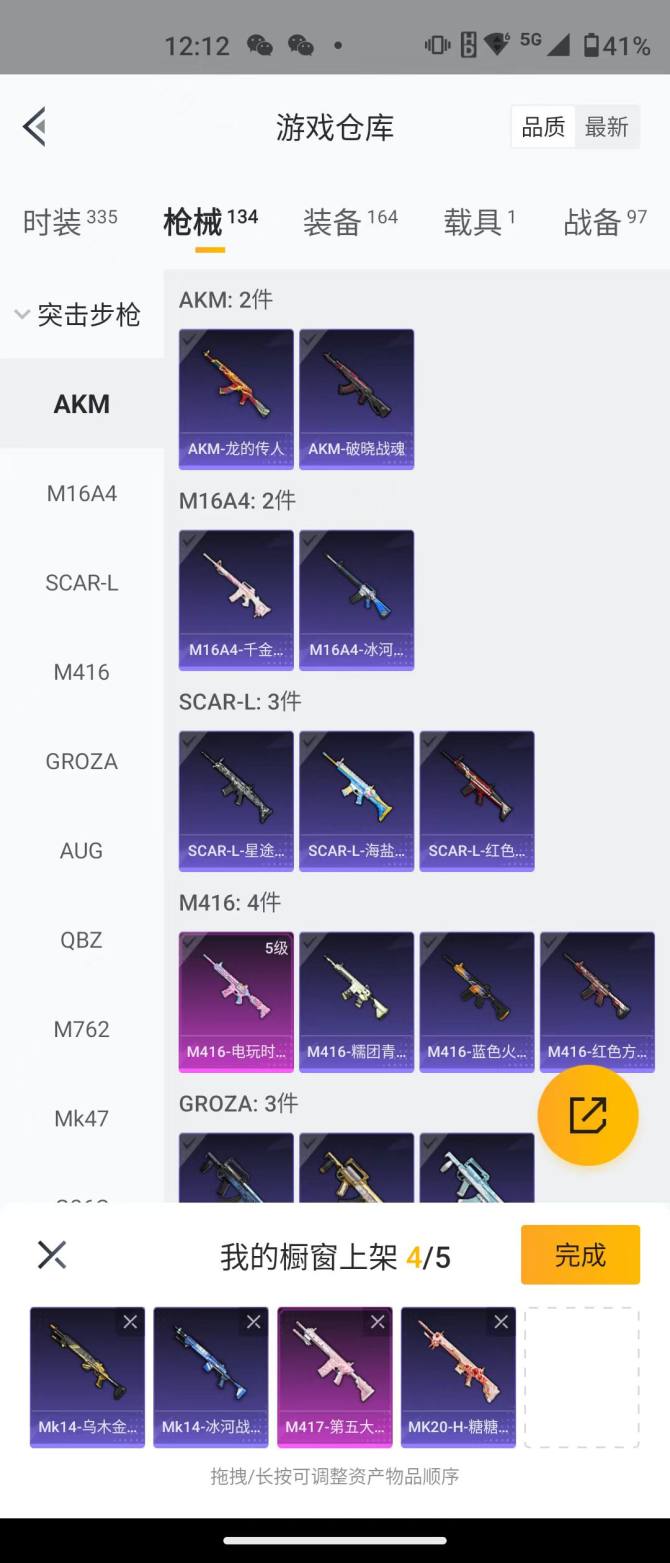Close the 我的橱窗上架 panel
This screenshot has height=1563, width=670.
[52, 1254]
